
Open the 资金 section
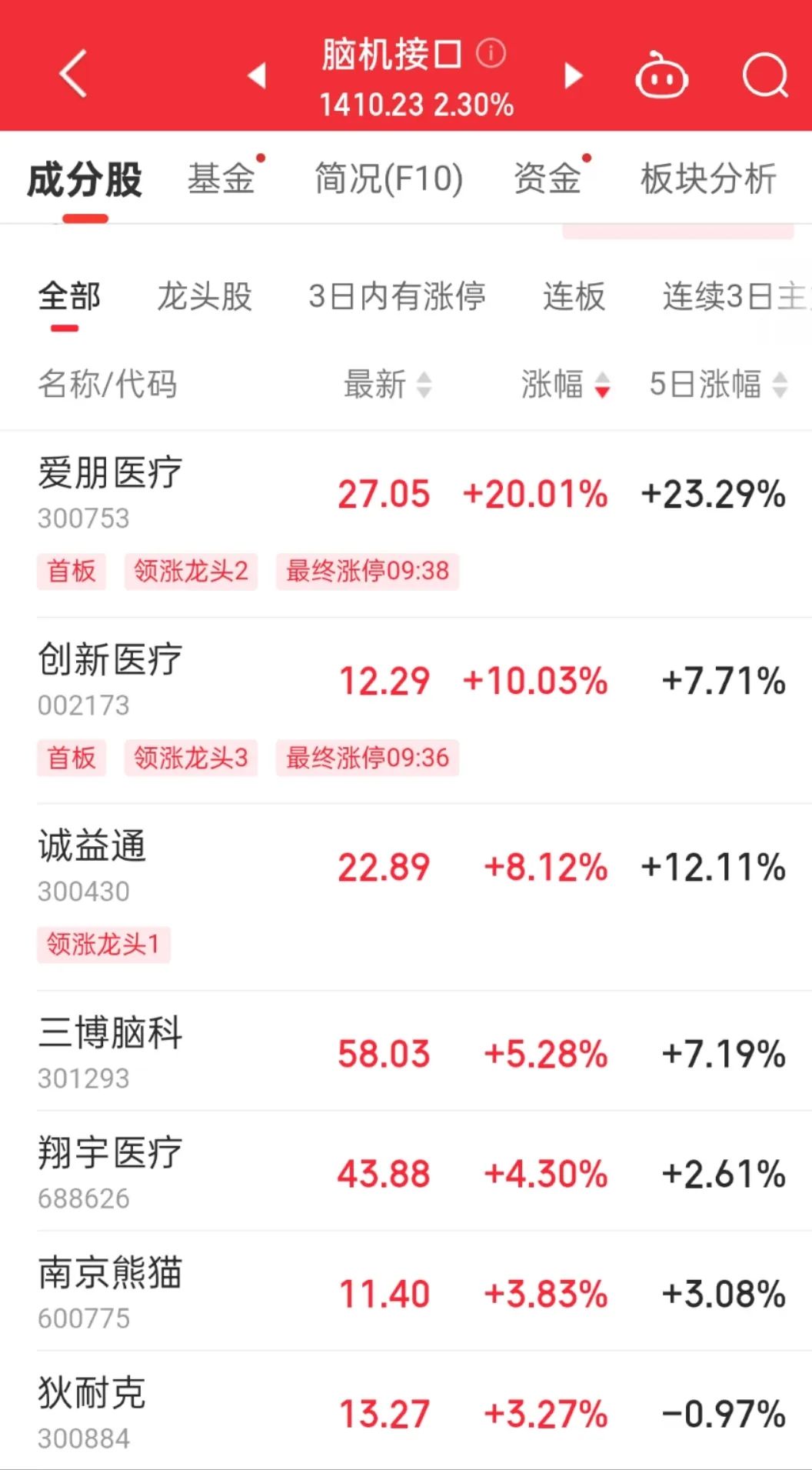click(548, 178)
